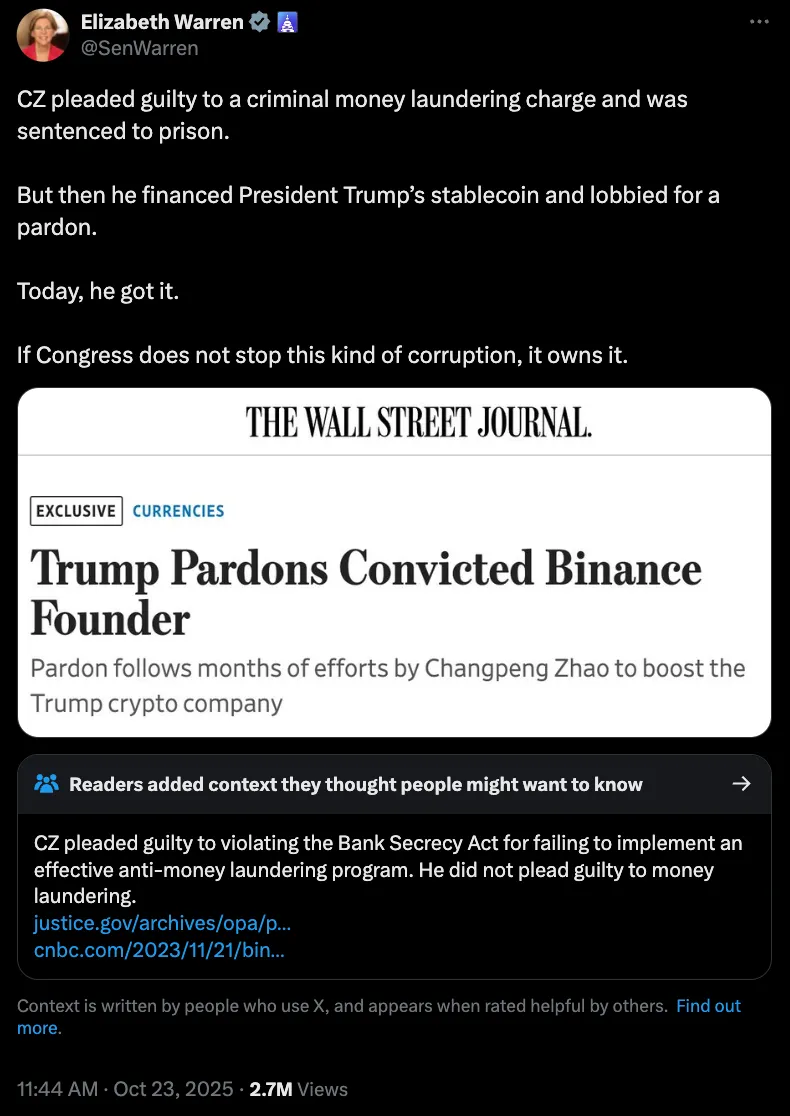Click Elizabeth Warren's blue verified checkmark
The height and width of the screenshot is (1116, 790).
[259, 21]
